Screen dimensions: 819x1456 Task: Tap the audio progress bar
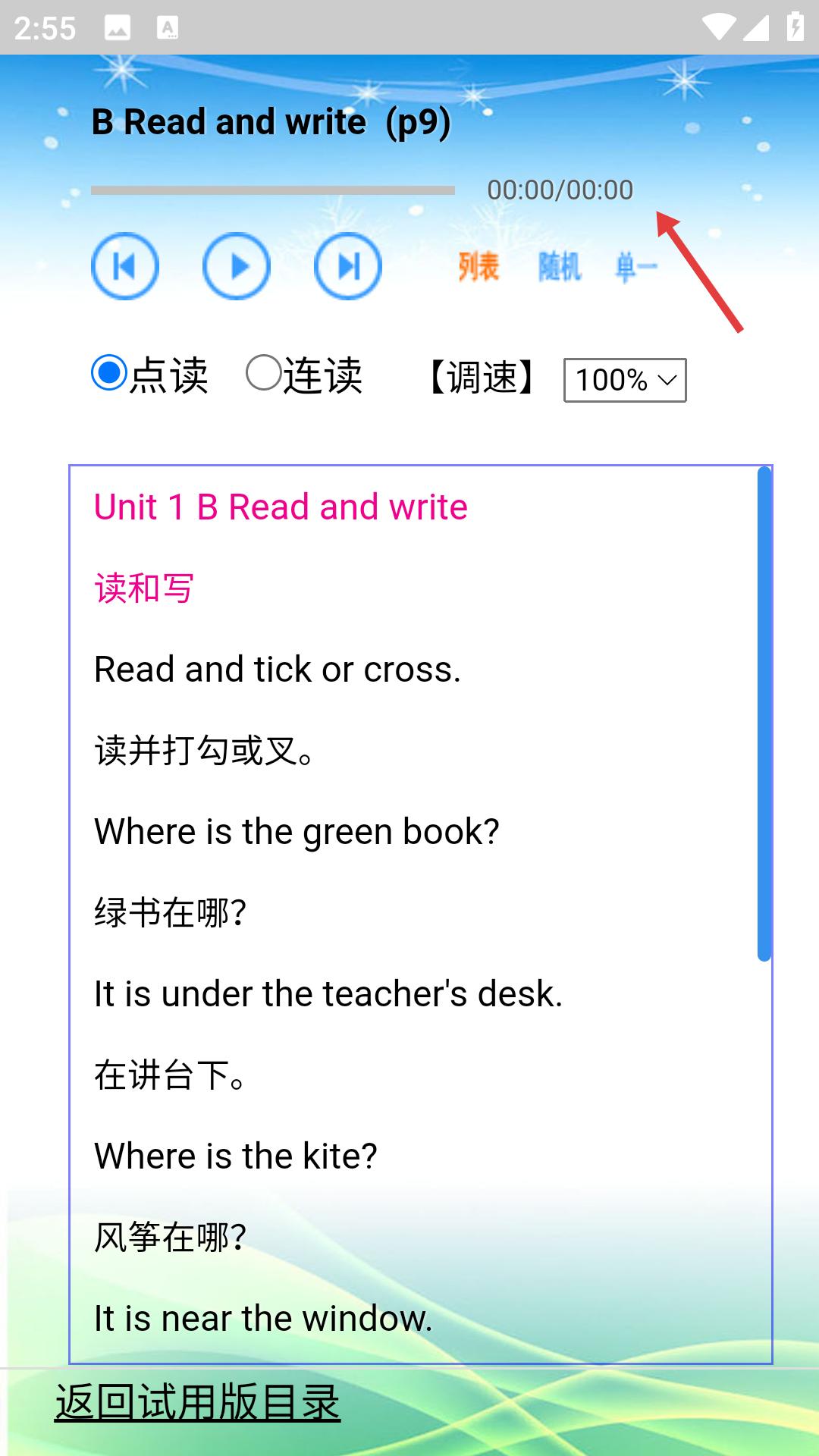[273, 190]
